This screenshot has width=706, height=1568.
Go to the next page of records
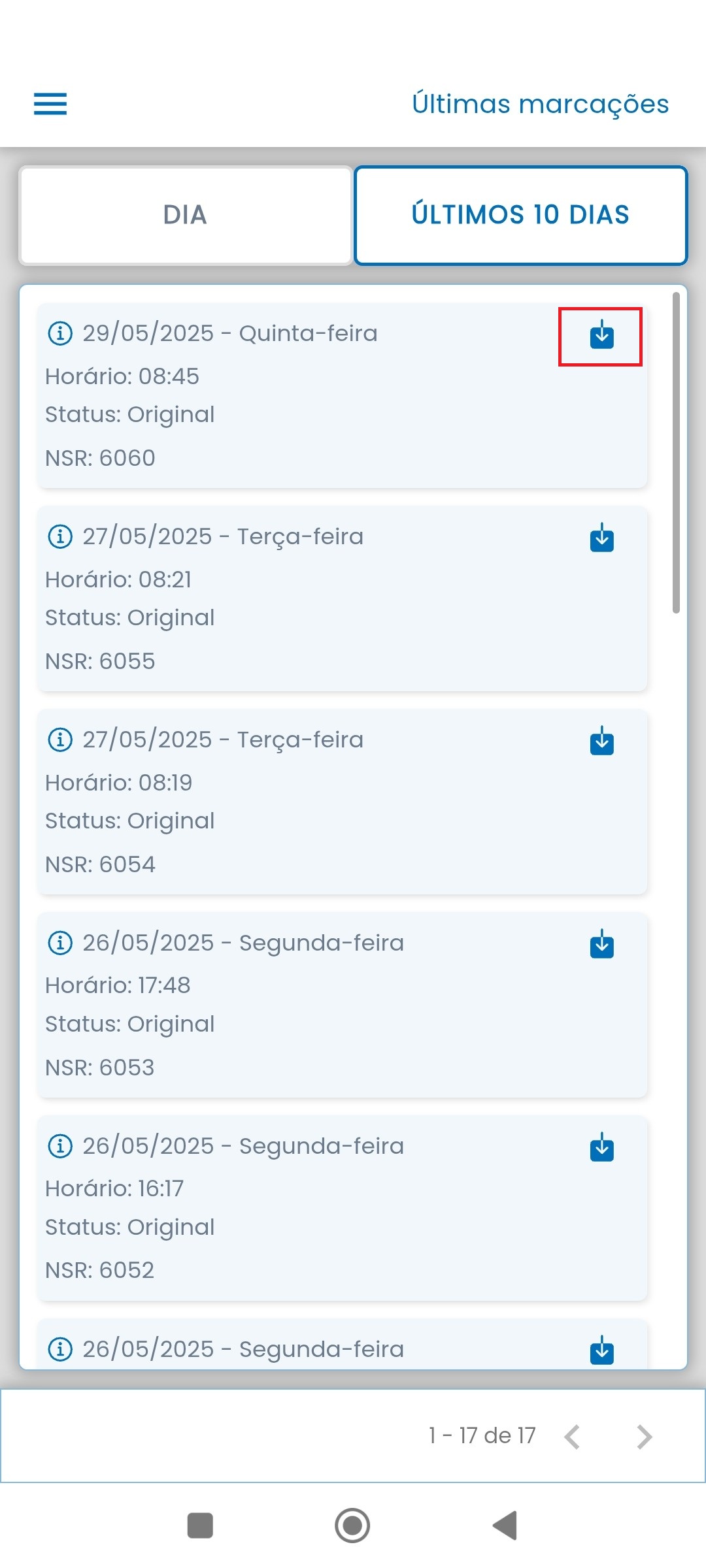click(645, 1437)
